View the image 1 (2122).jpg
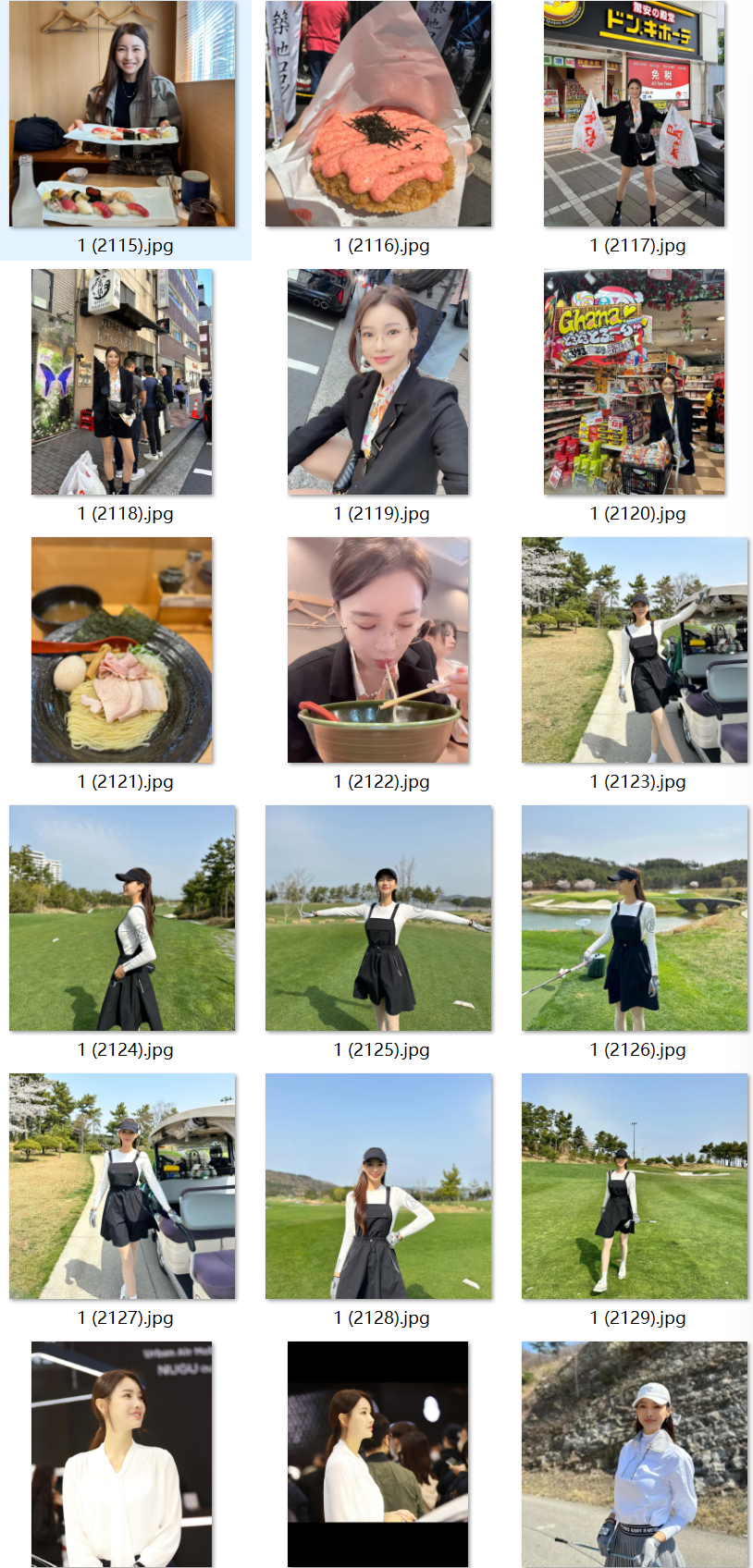This screenshot has width=753, height=1568. coord(378,650)
